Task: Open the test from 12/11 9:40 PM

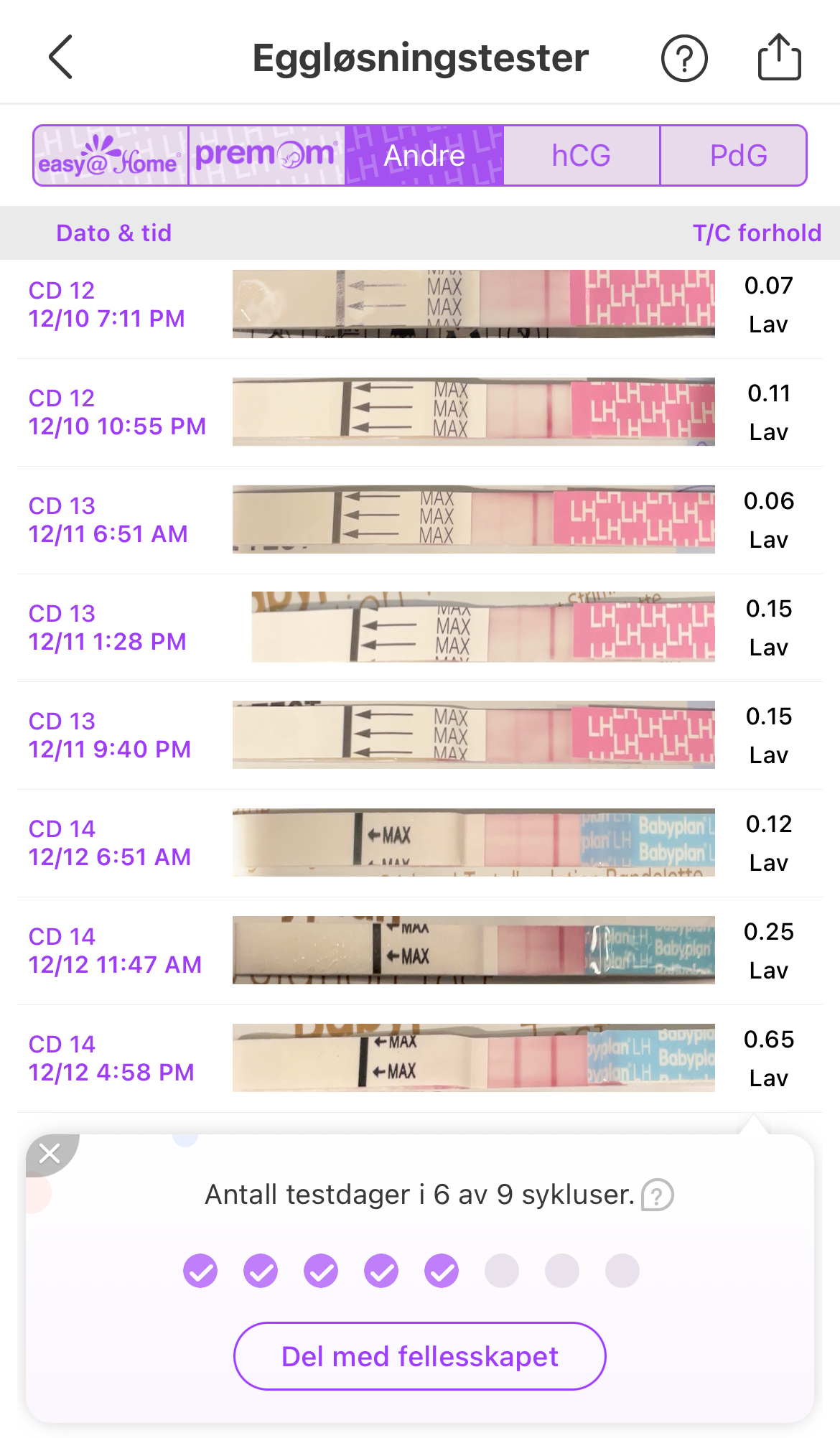Action: 419,735
